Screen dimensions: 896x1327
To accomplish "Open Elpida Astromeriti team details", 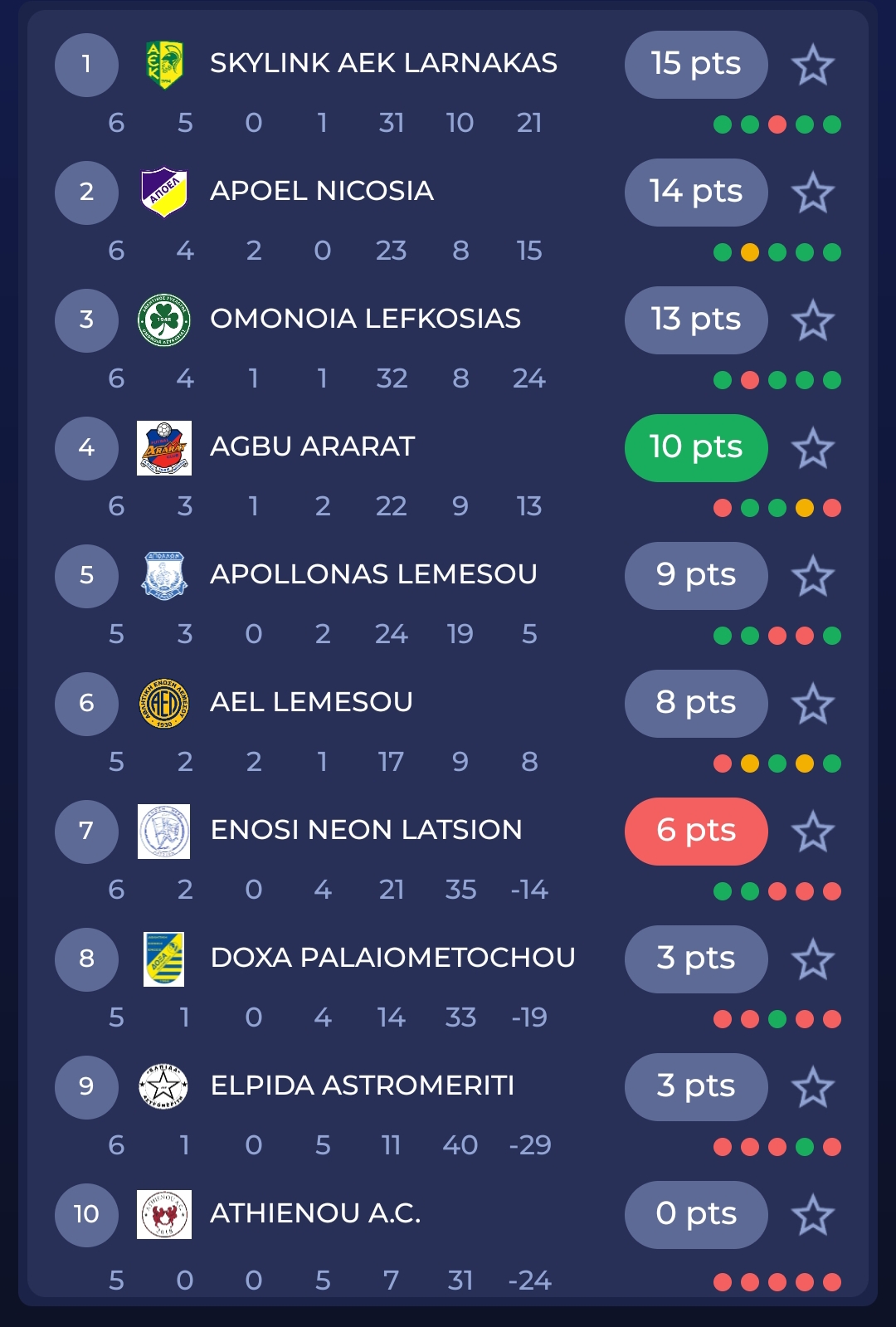I will point(362,1086).
